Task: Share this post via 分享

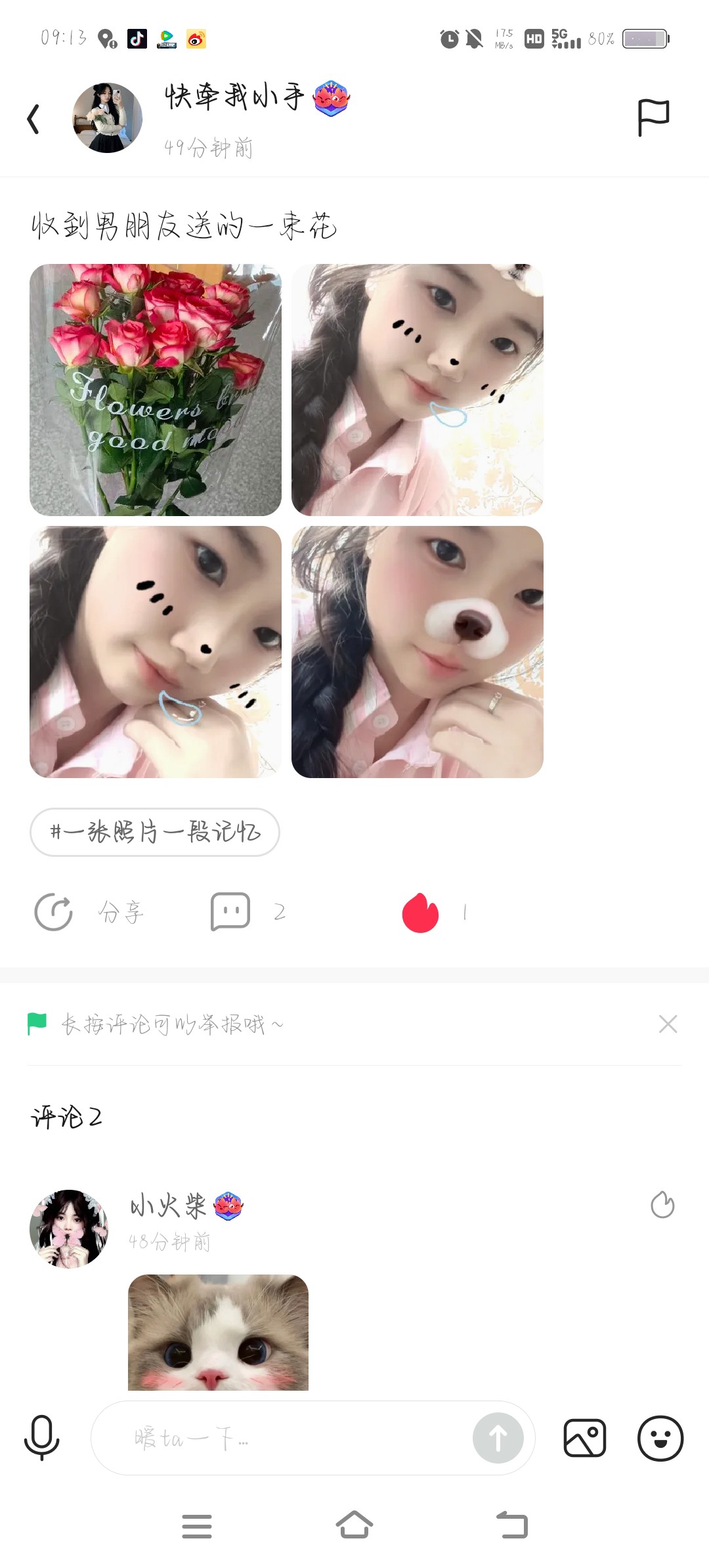Action: (89, 912)
